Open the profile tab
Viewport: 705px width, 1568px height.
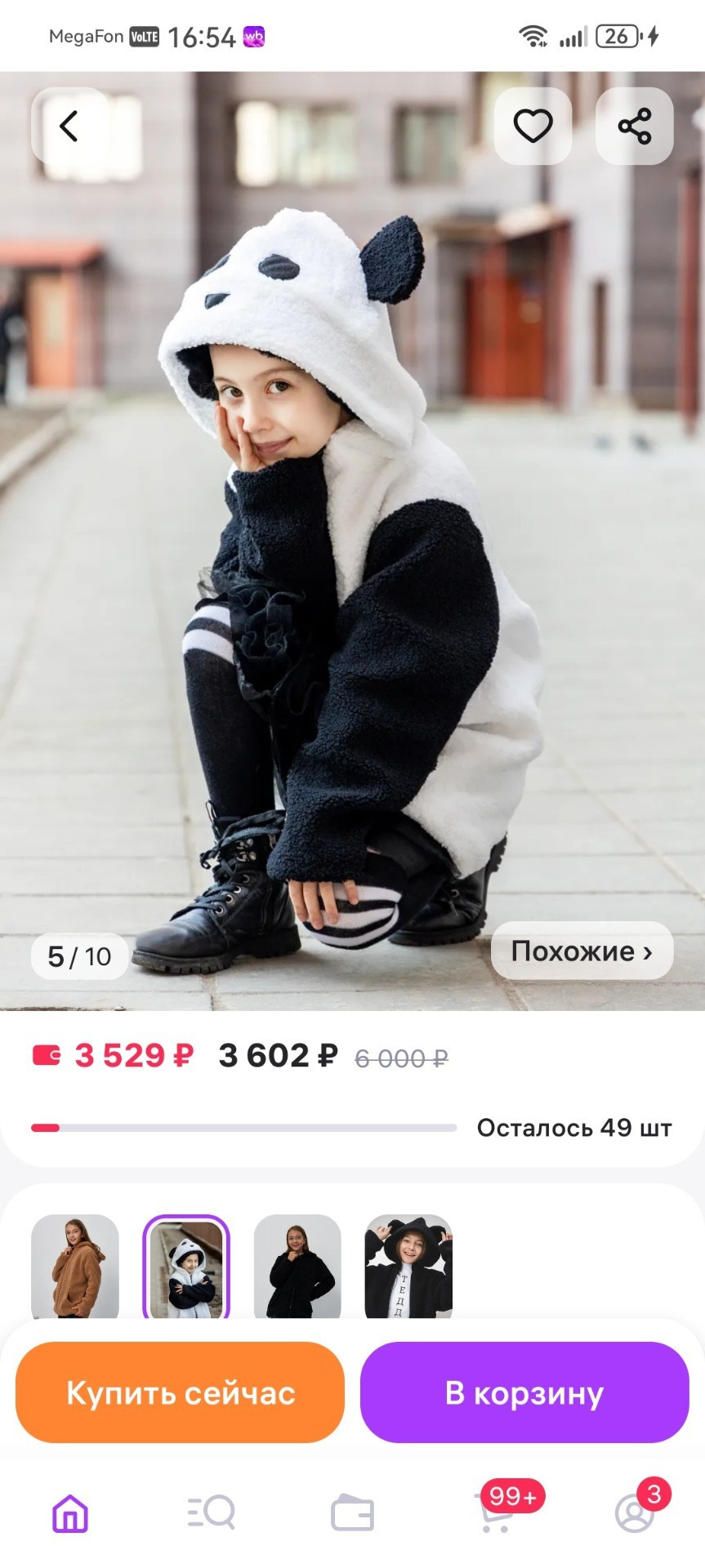pyautogui.click(x=635, y=1513)
